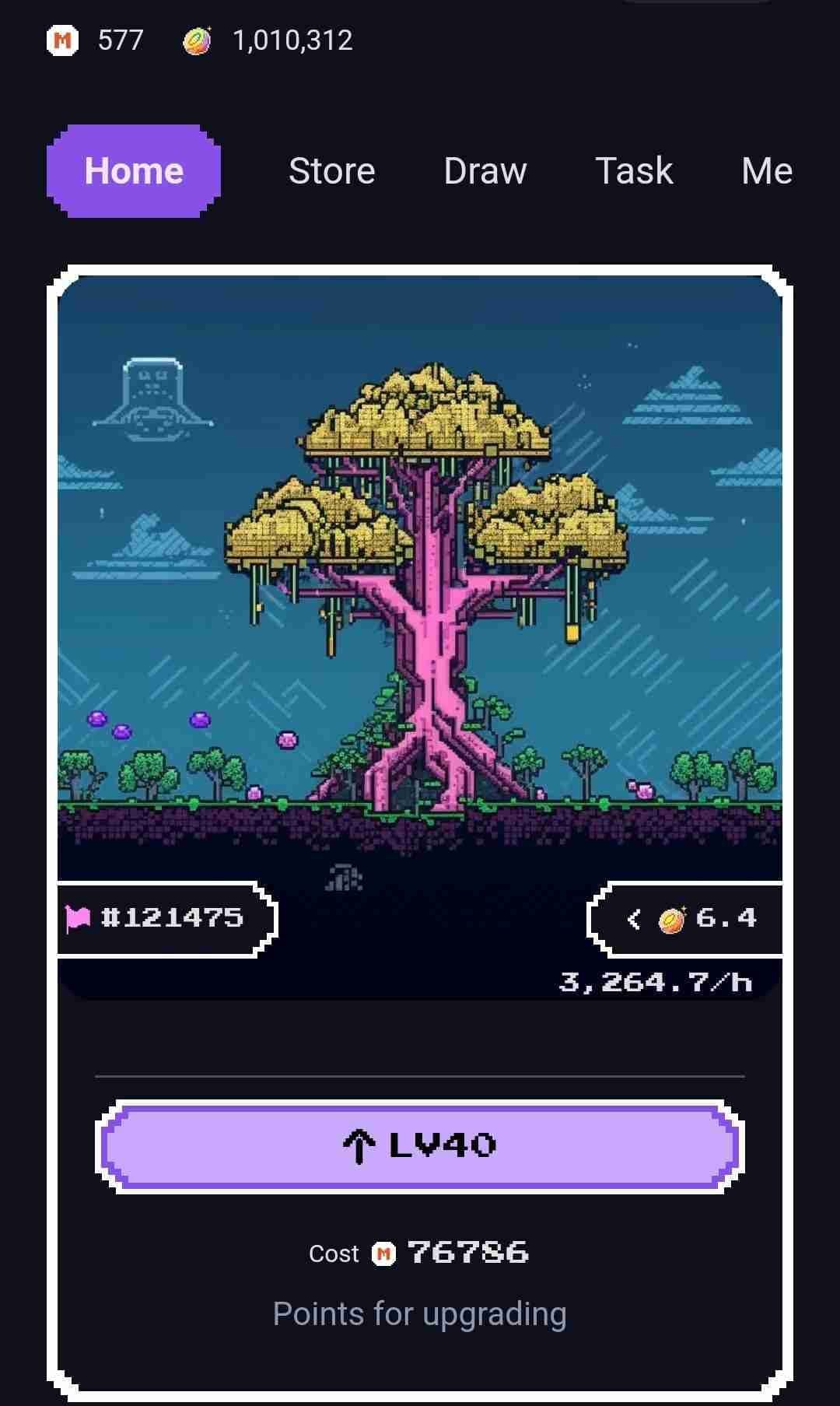Go to the Draw tab

coord(485,171)
